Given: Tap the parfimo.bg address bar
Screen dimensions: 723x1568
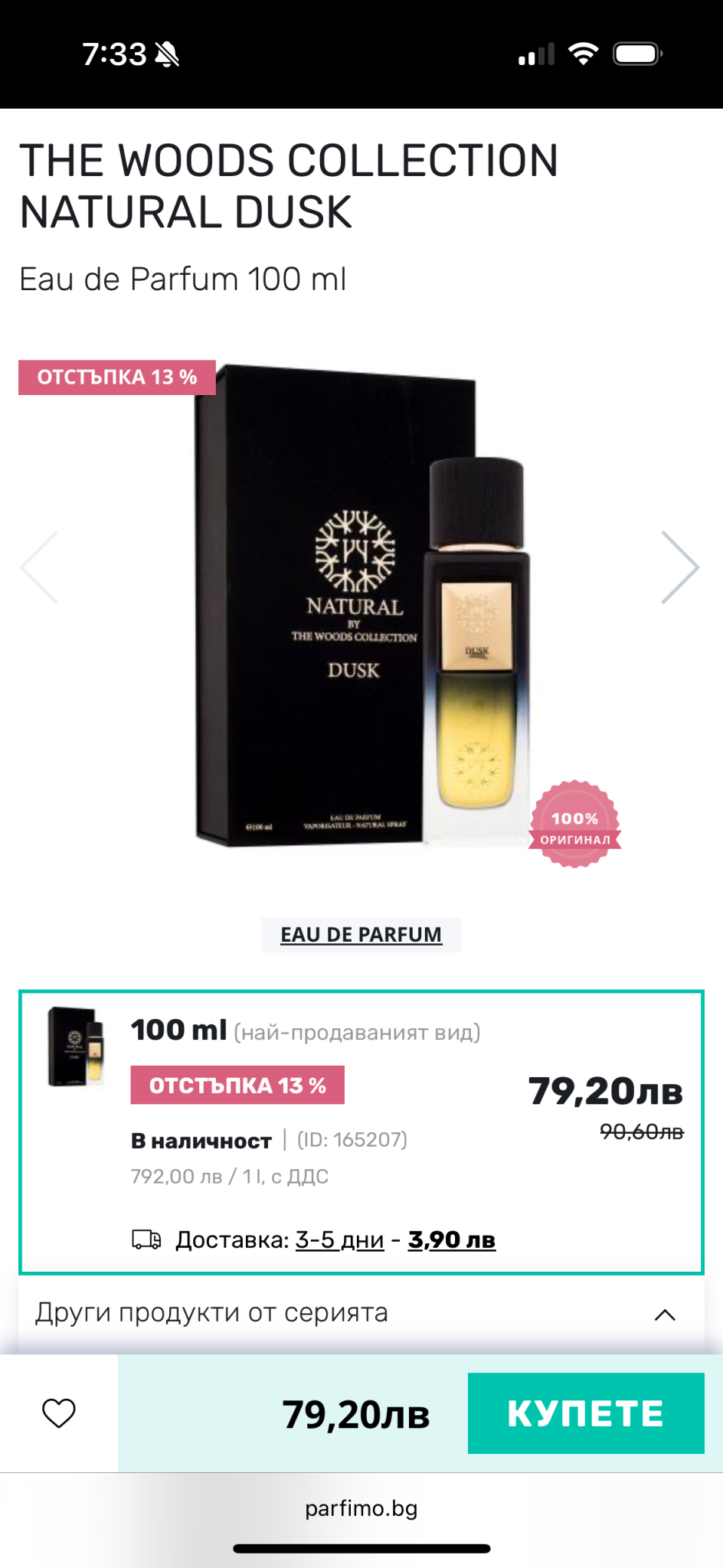Looking at the screenshot, I should [x=361, y=1508].
